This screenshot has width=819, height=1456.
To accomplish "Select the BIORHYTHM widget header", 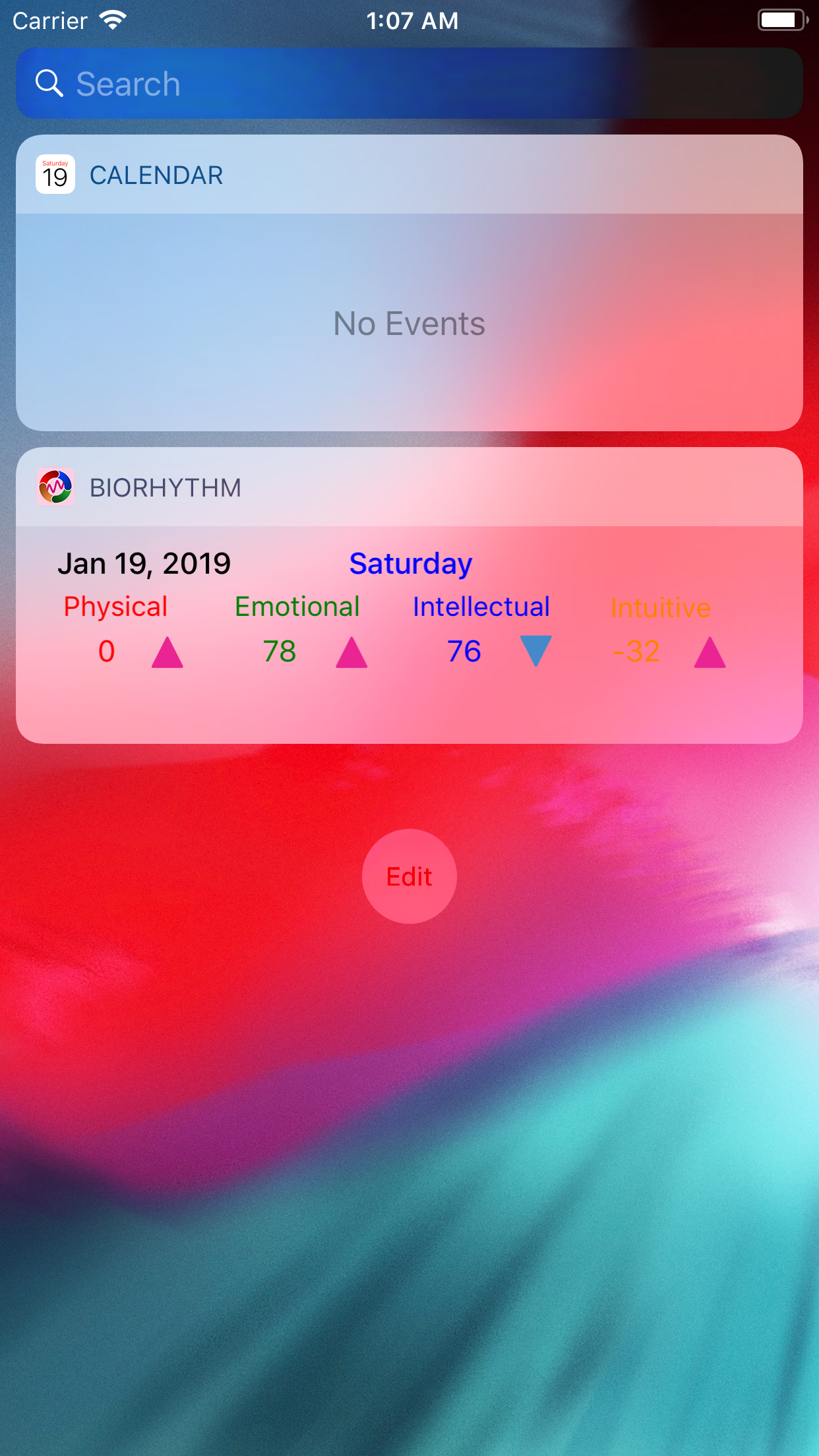I will click(166, 487).
